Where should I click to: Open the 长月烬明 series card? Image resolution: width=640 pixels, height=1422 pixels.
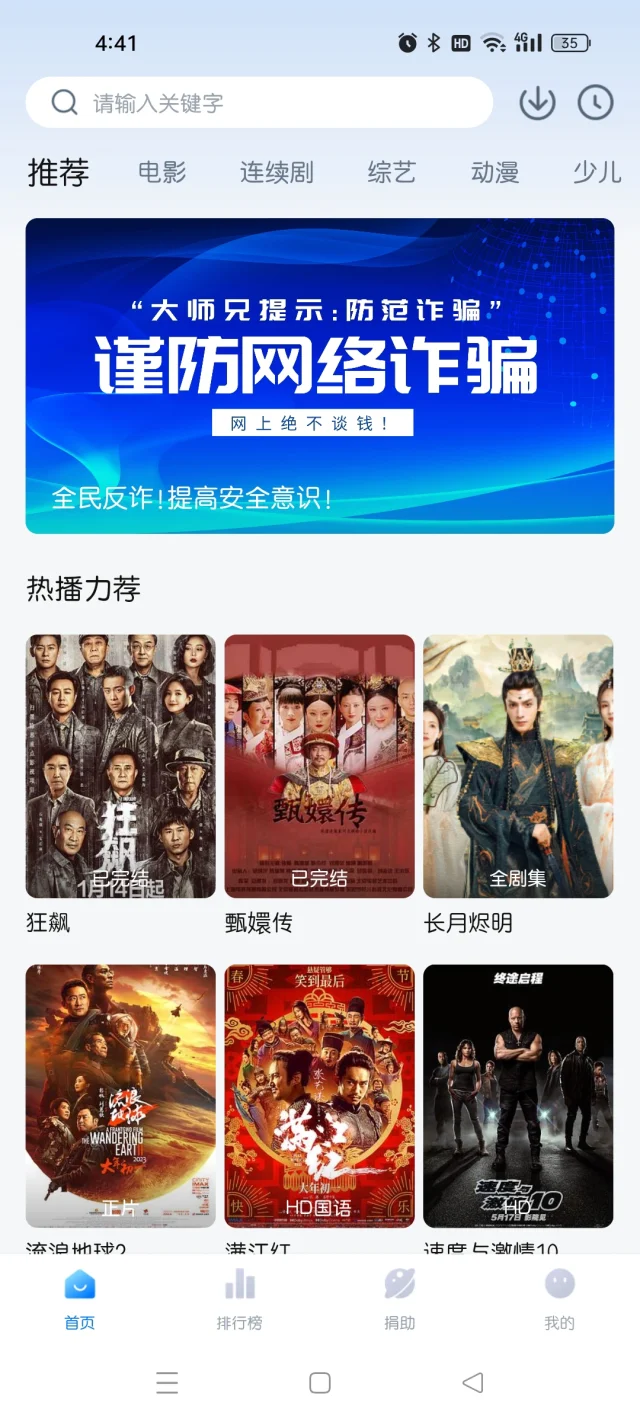518,766
